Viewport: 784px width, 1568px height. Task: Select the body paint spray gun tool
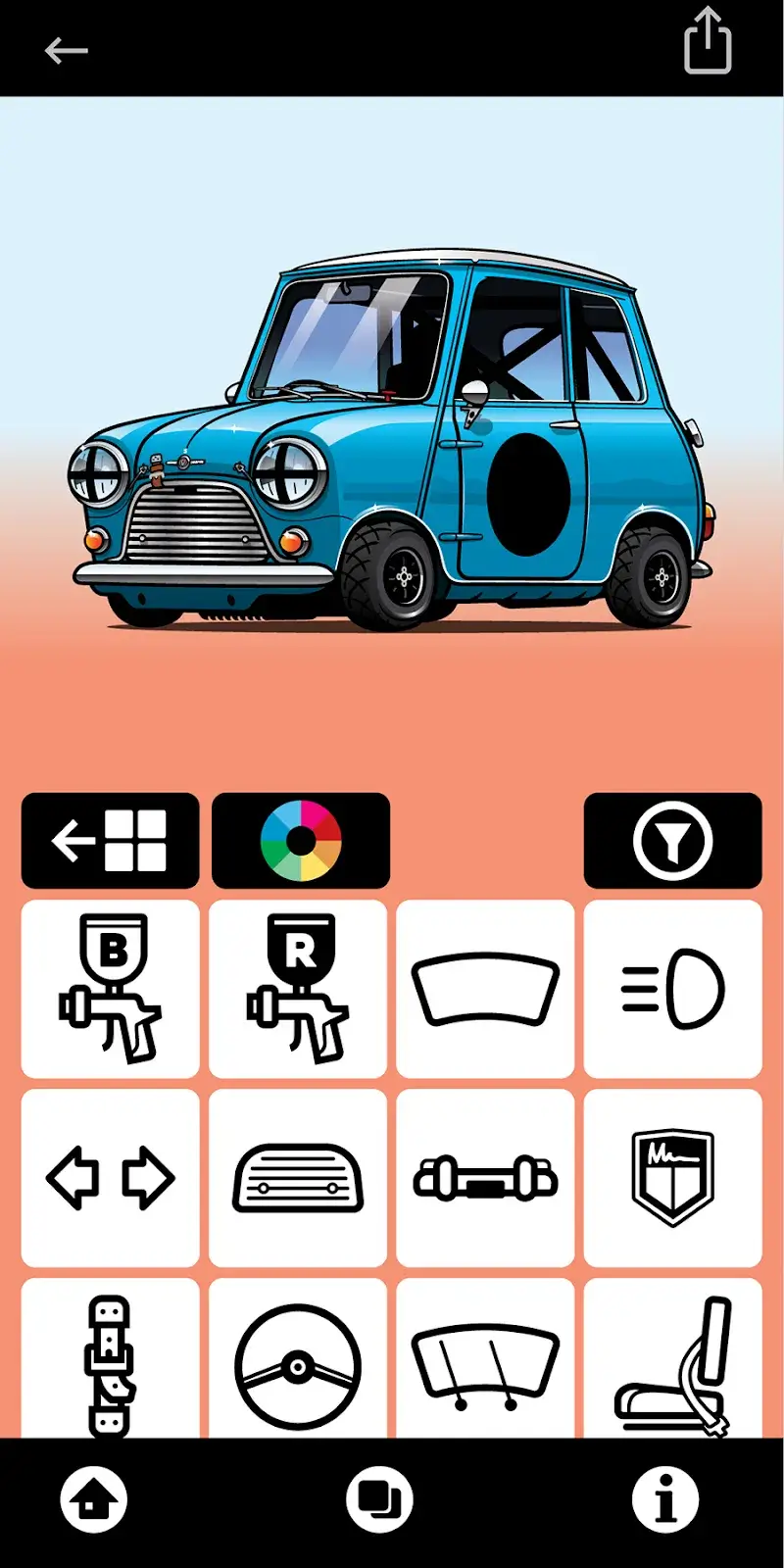[109, 987]
